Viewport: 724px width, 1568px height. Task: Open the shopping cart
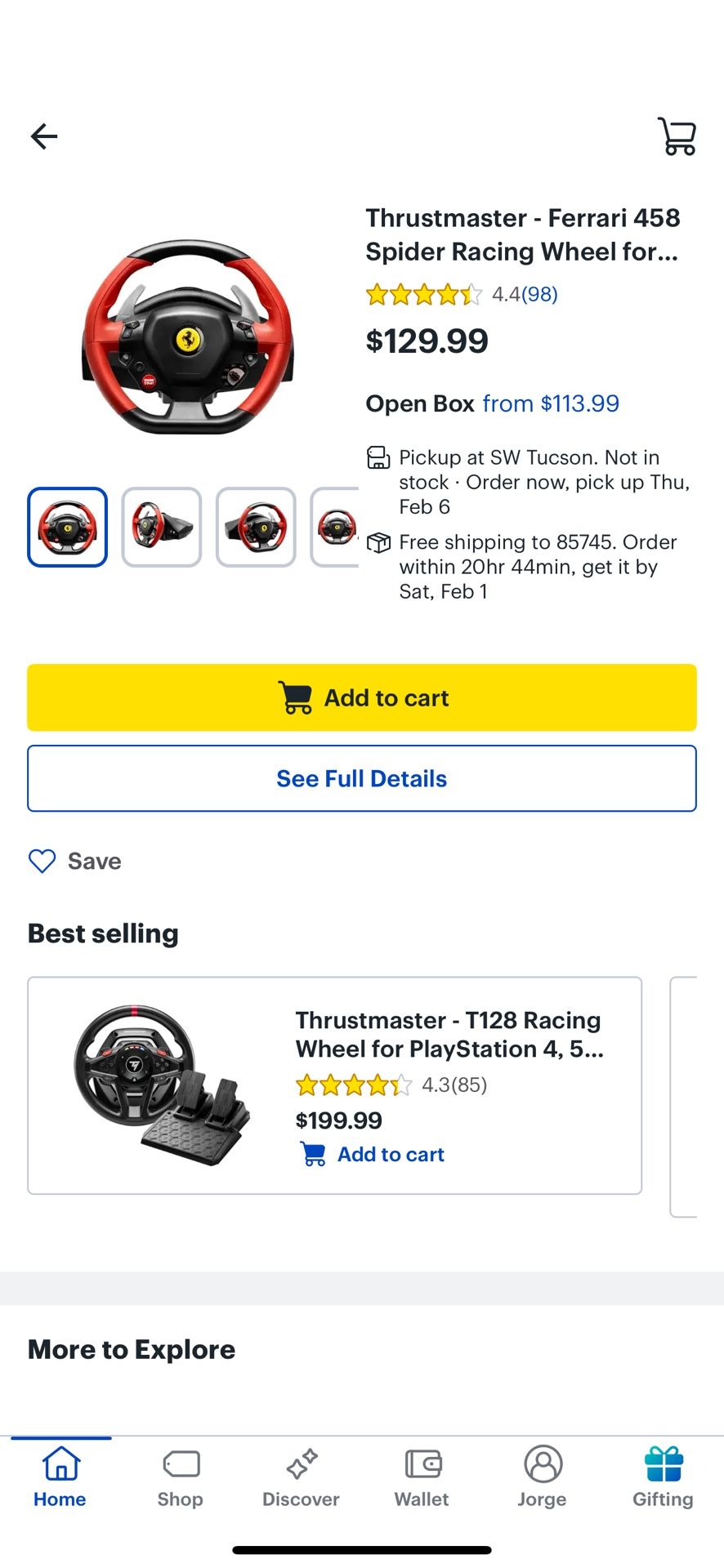(677, 136)
